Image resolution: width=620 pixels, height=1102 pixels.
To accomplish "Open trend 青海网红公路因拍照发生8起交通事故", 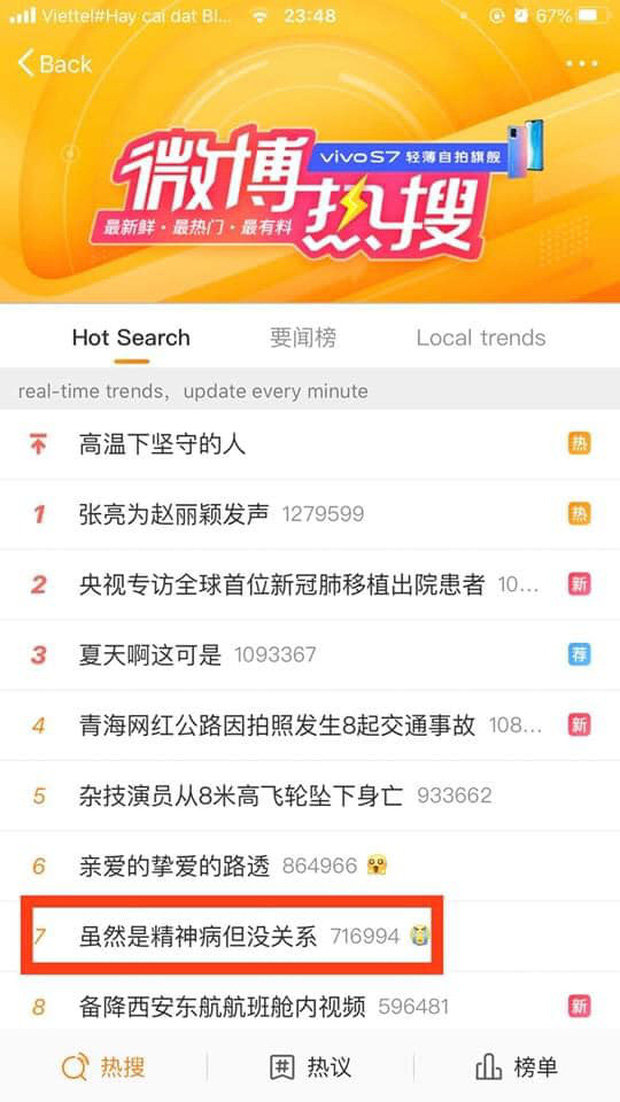I will coord(277,725).
